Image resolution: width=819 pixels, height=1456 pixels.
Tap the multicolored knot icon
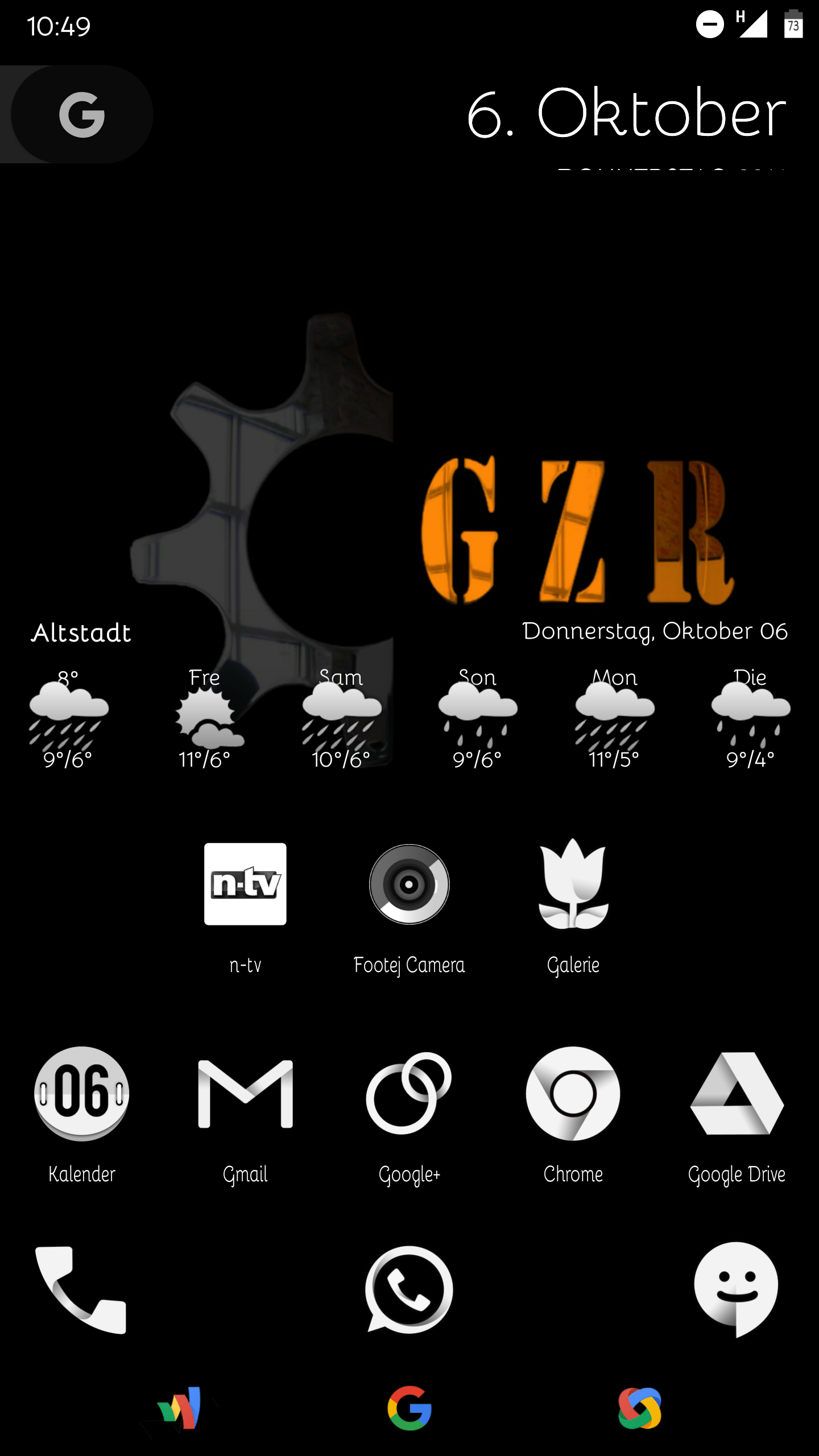point(640,1409)
